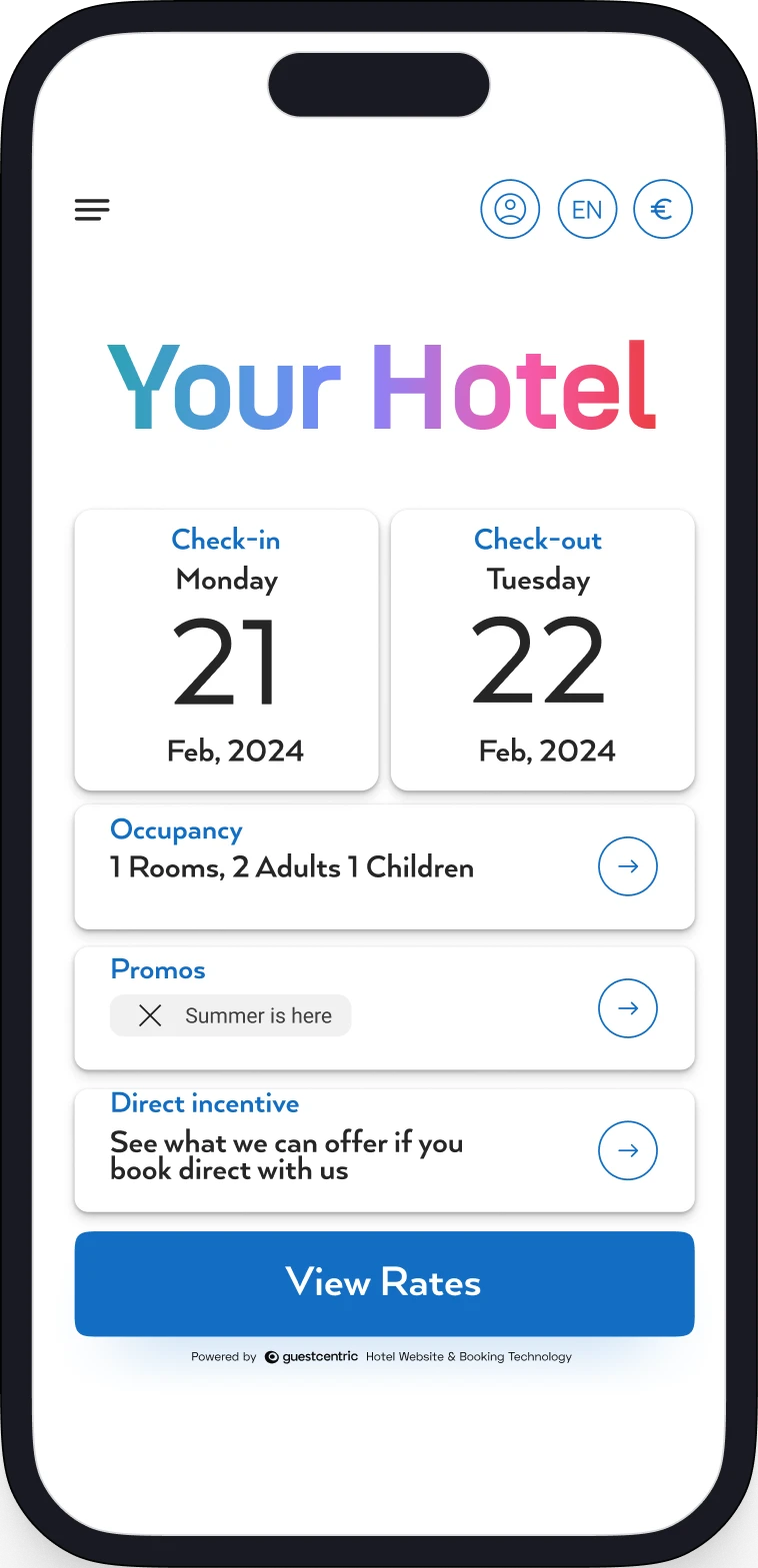The image size is (758, 1568).
Task: Open the Promos arrow
Action: pos(627,1008)
